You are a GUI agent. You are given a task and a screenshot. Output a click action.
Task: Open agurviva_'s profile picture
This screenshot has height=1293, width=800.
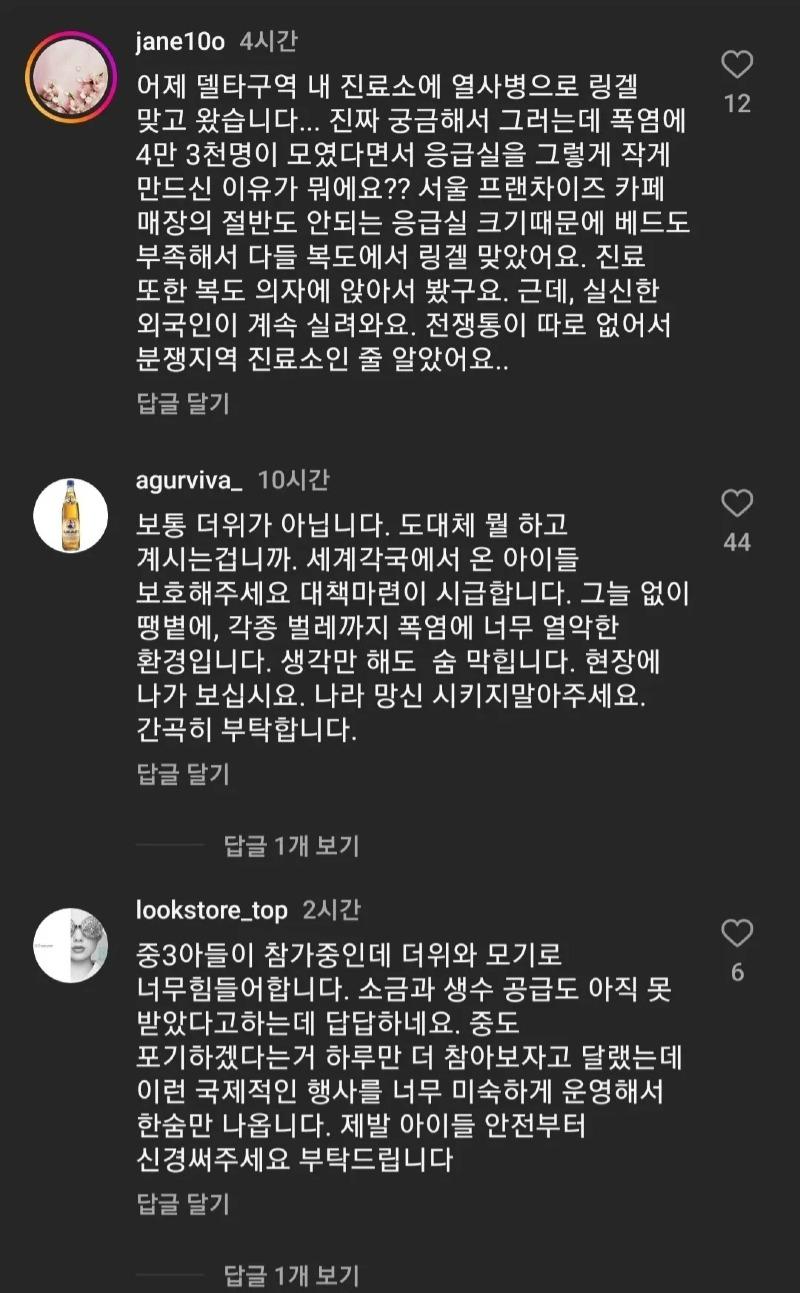coord(71,515)
